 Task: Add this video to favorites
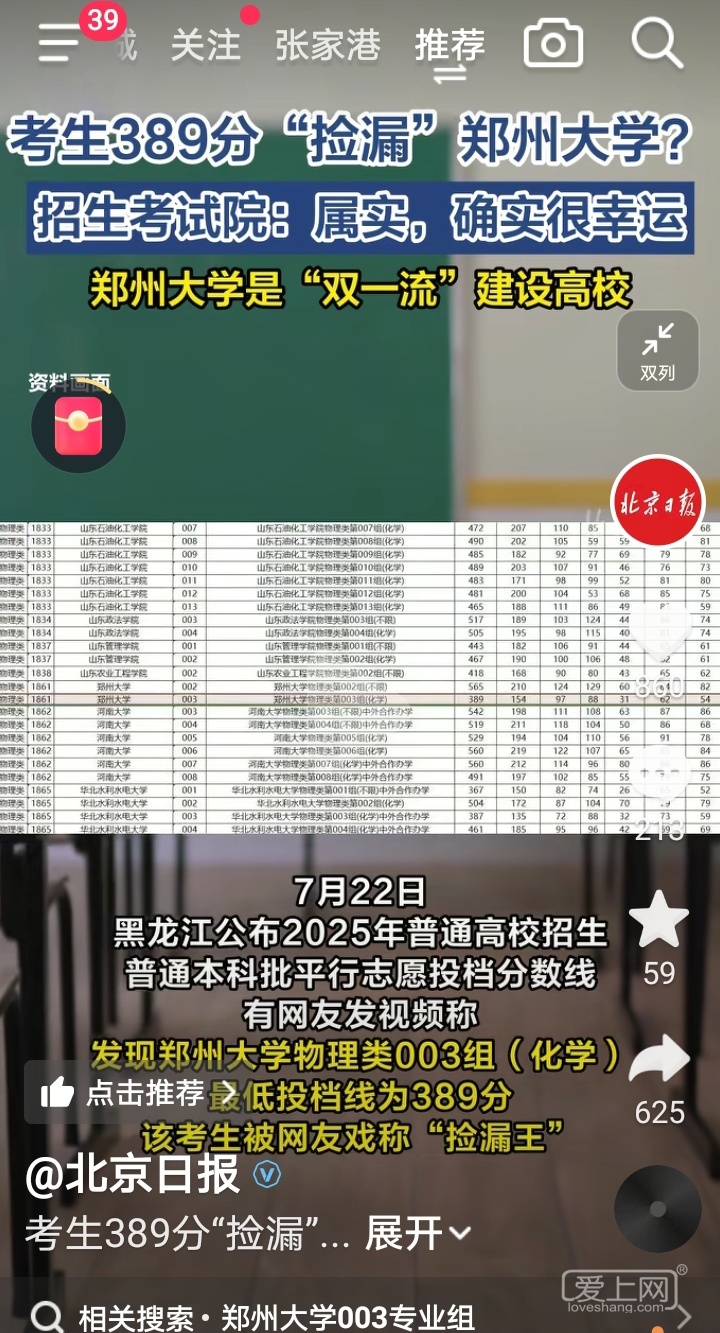pyautogui.click(x=659, y=922)
